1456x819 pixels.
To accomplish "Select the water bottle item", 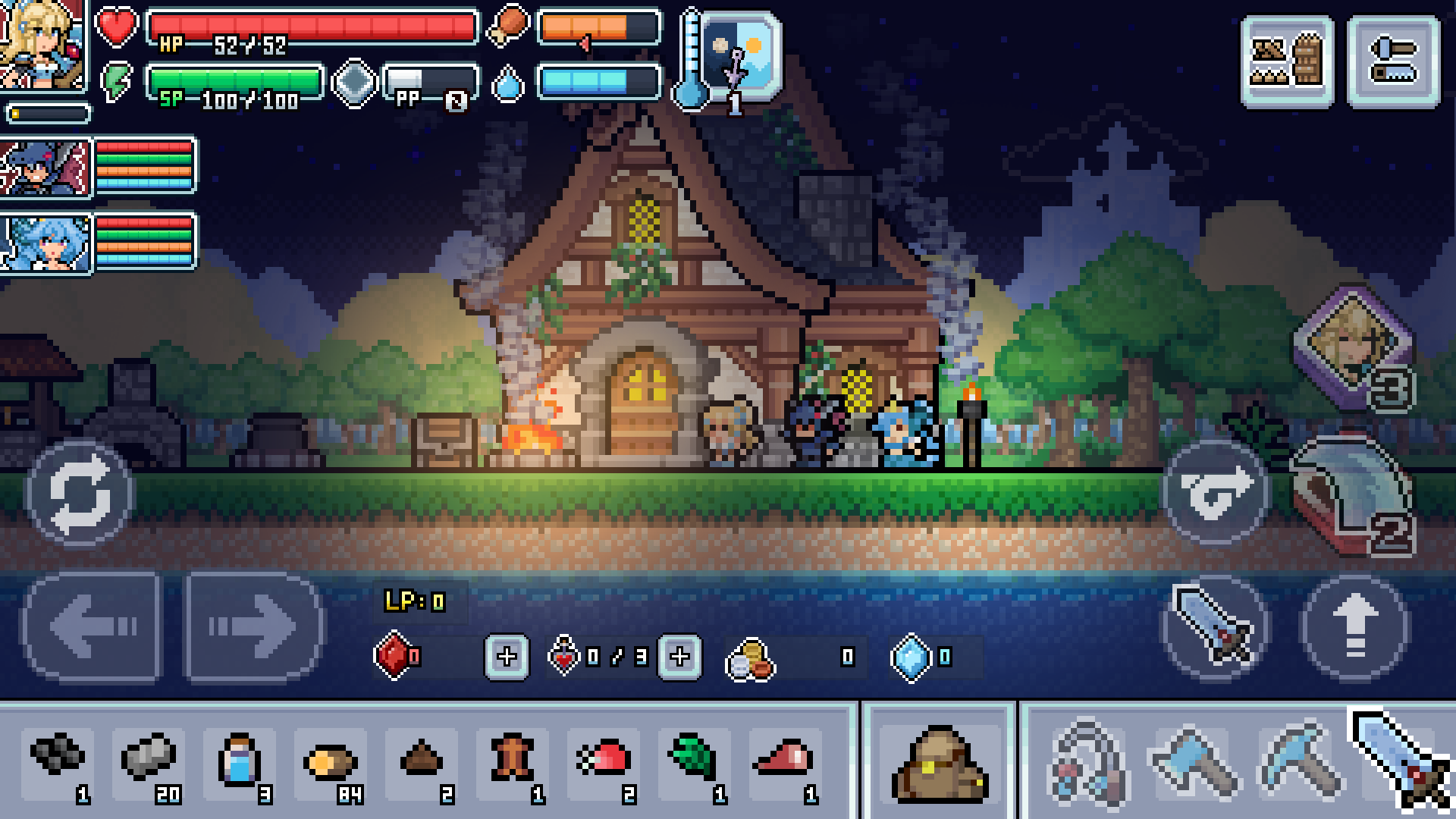I will point(240,761).
